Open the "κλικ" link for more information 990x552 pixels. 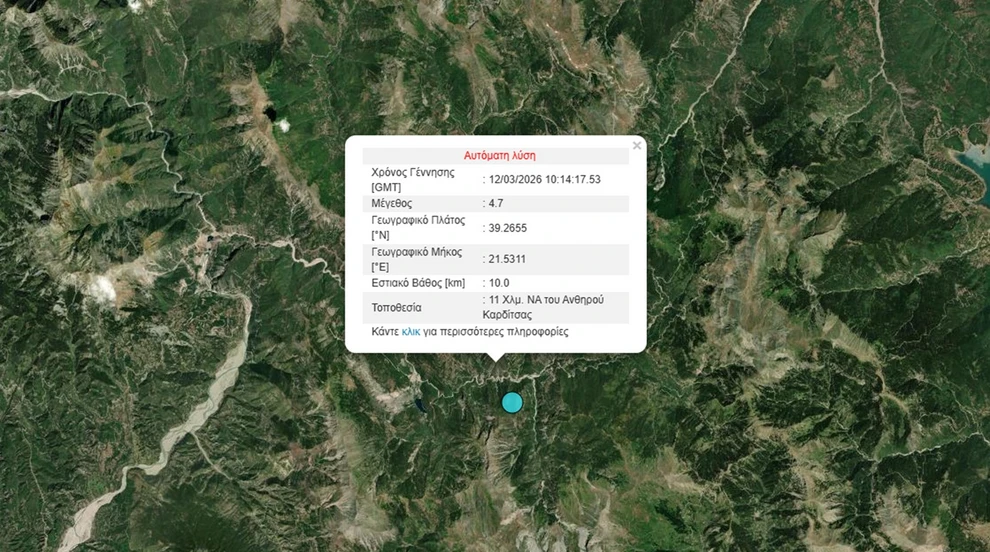(411, 332)
